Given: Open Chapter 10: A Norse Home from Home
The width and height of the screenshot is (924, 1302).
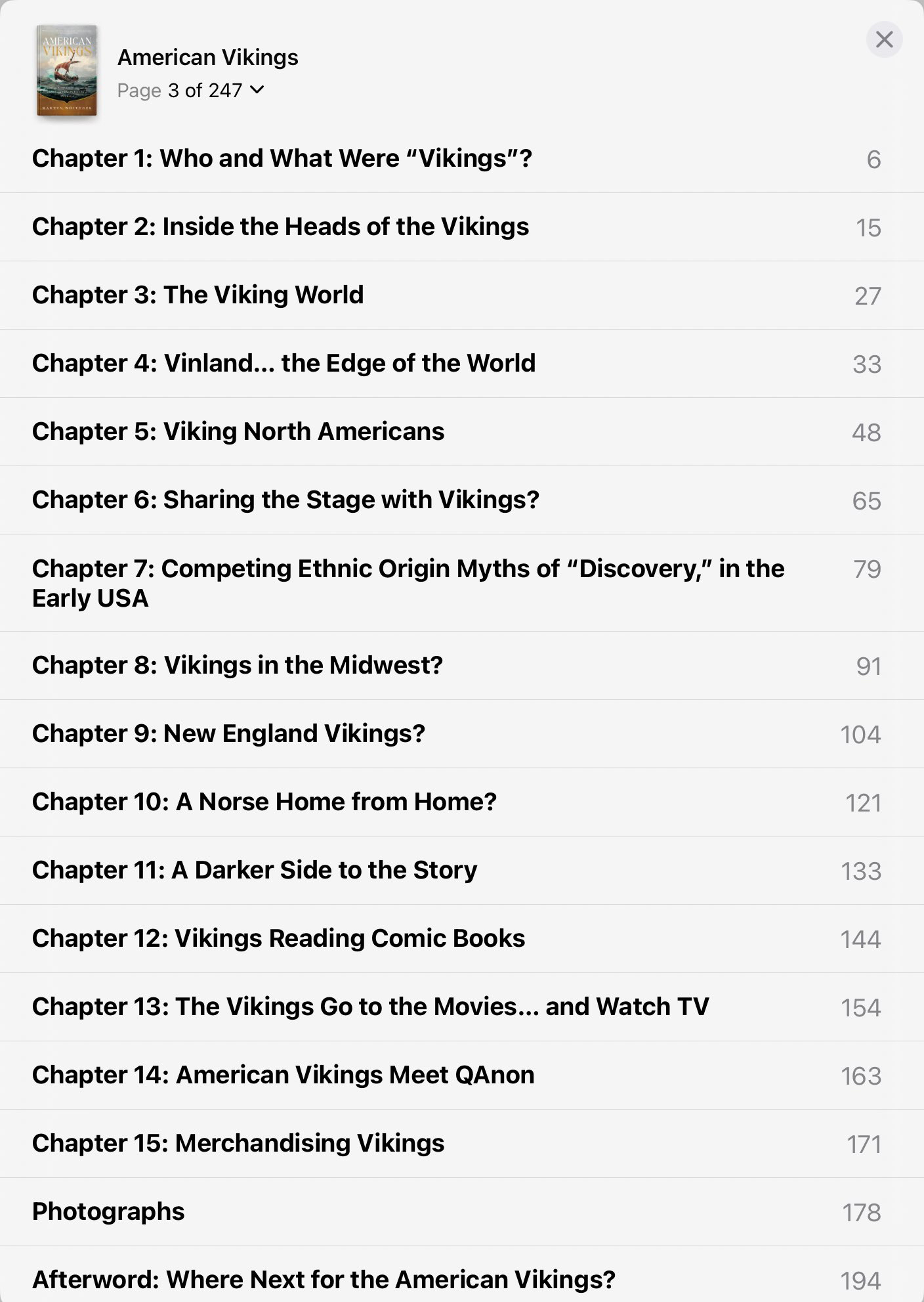Looking at the screenshot, I should [264, 802].
